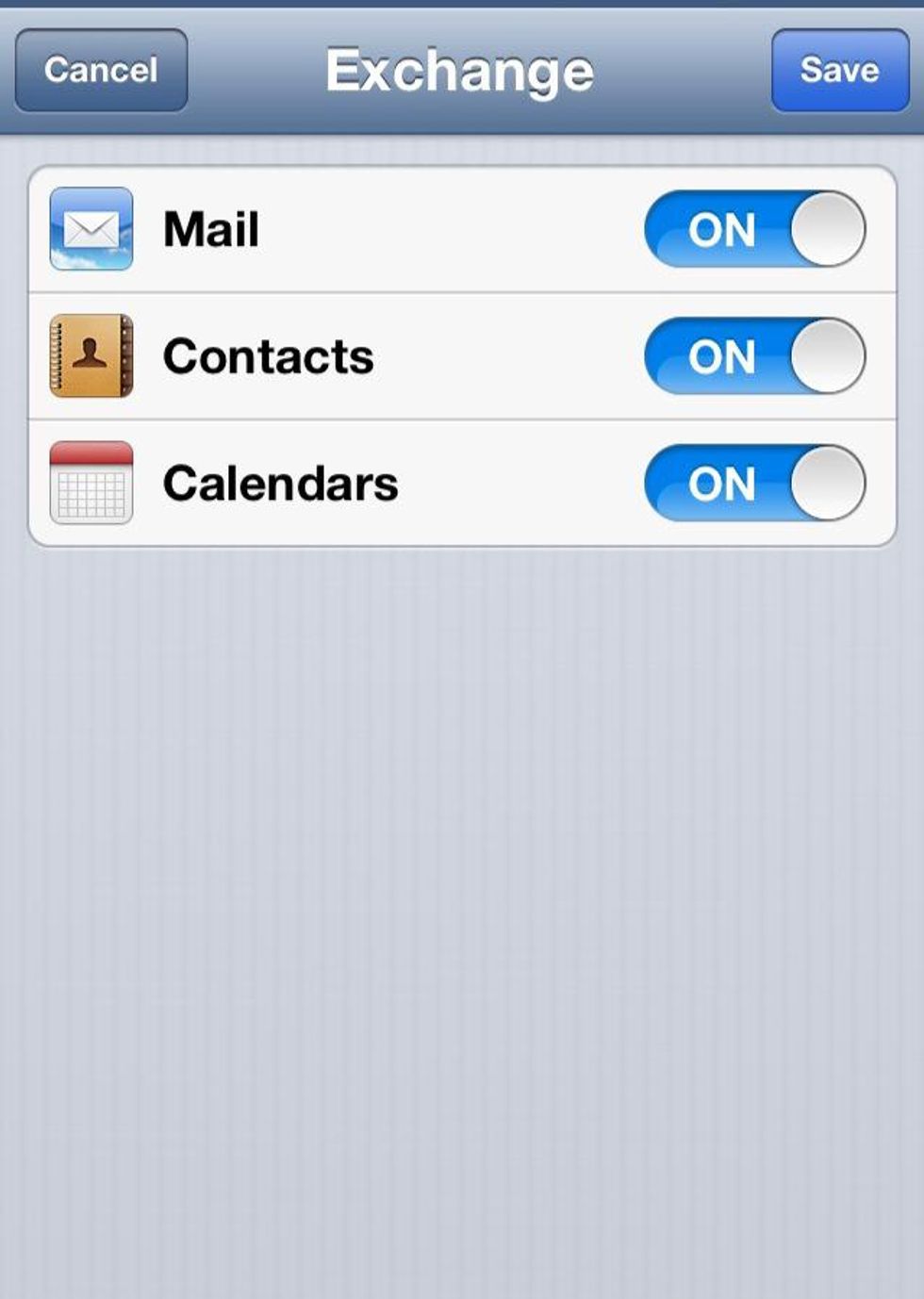Toggle the Calendars switch off
924x1299 pixels.
click(755, 484)
